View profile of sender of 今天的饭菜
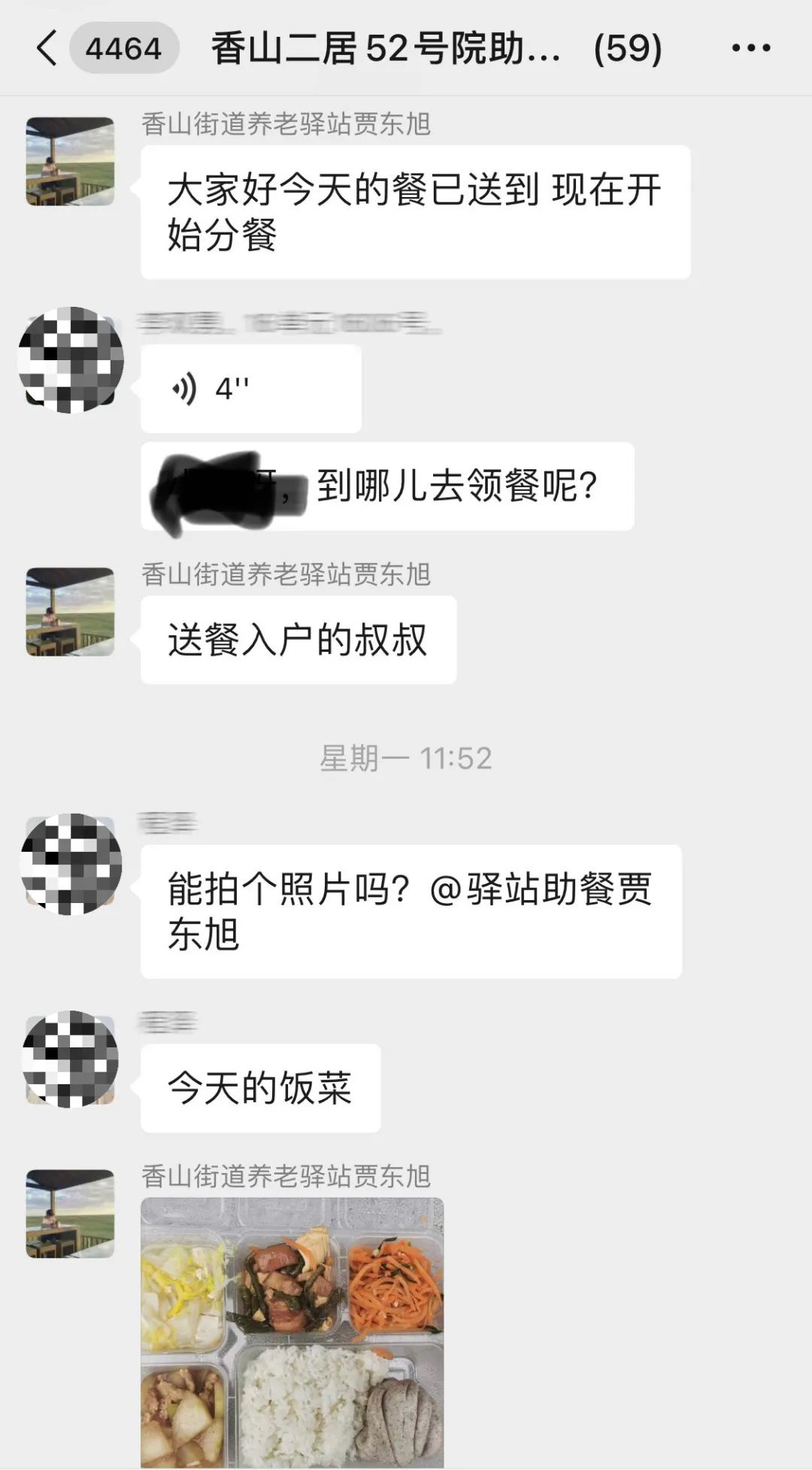 (x=70, y=1059)
